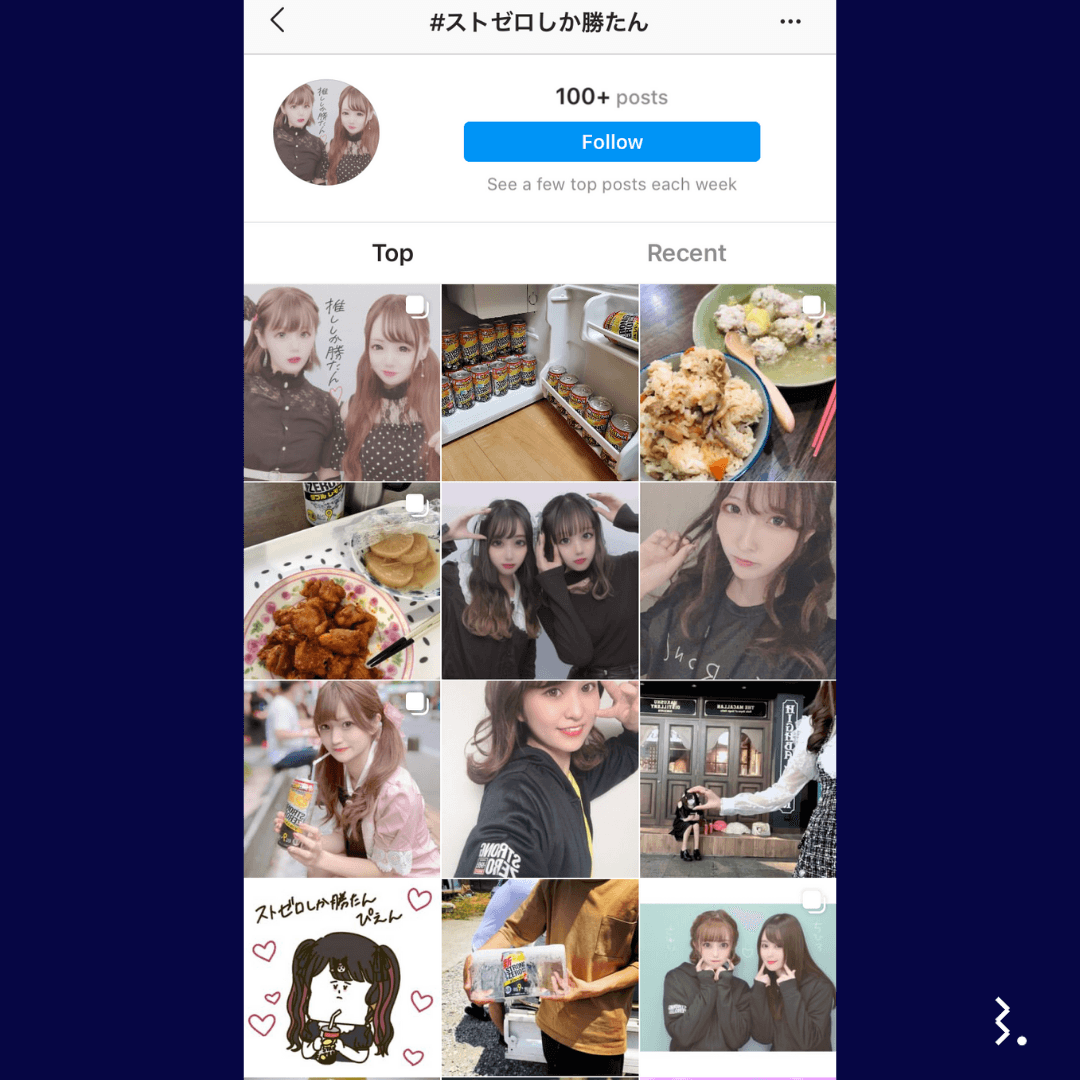
Task: Open the fried chicken plate post
Action: [342, 580]
